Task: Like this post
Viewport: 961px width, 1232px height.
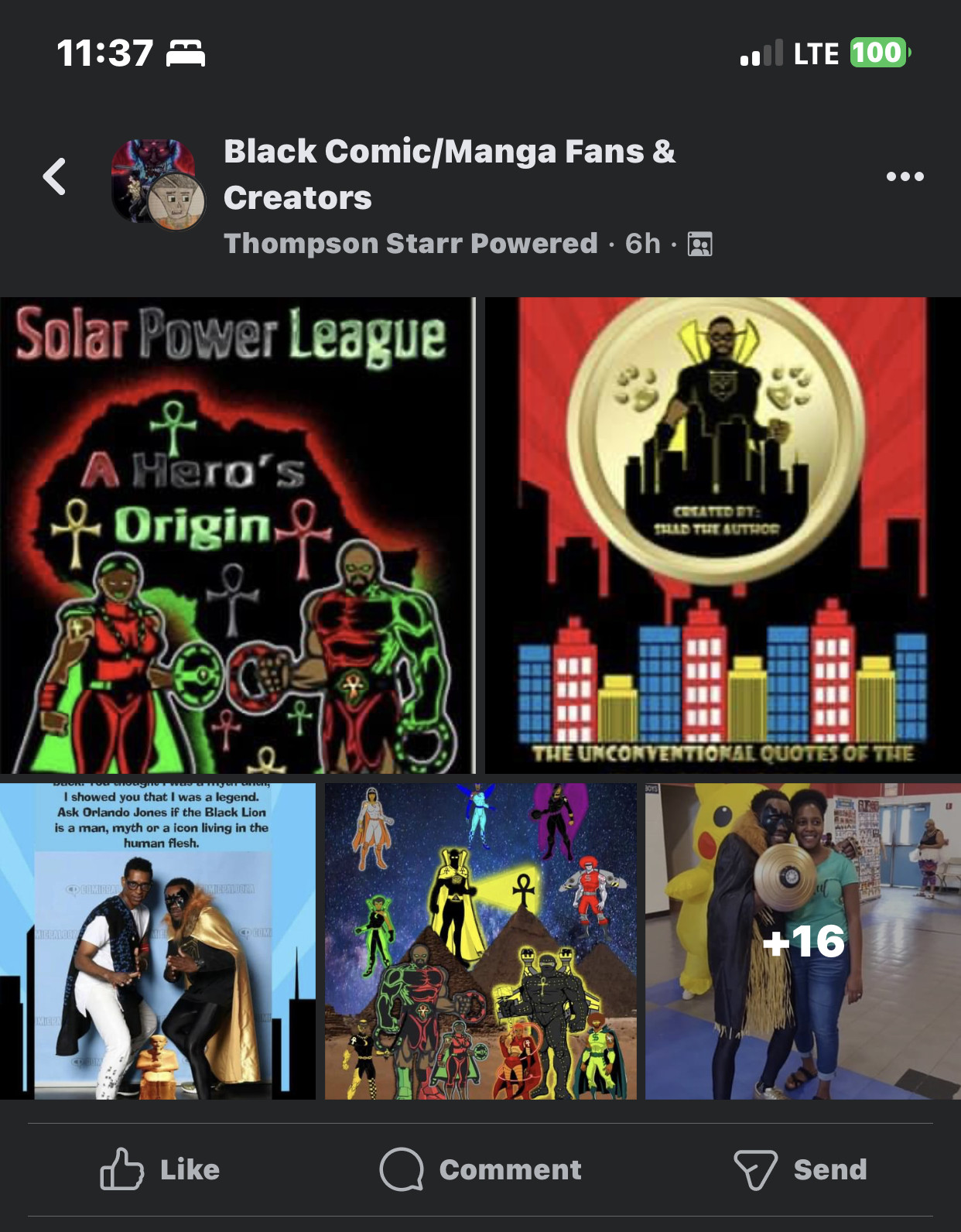Action: click(x=160, y=1169)
